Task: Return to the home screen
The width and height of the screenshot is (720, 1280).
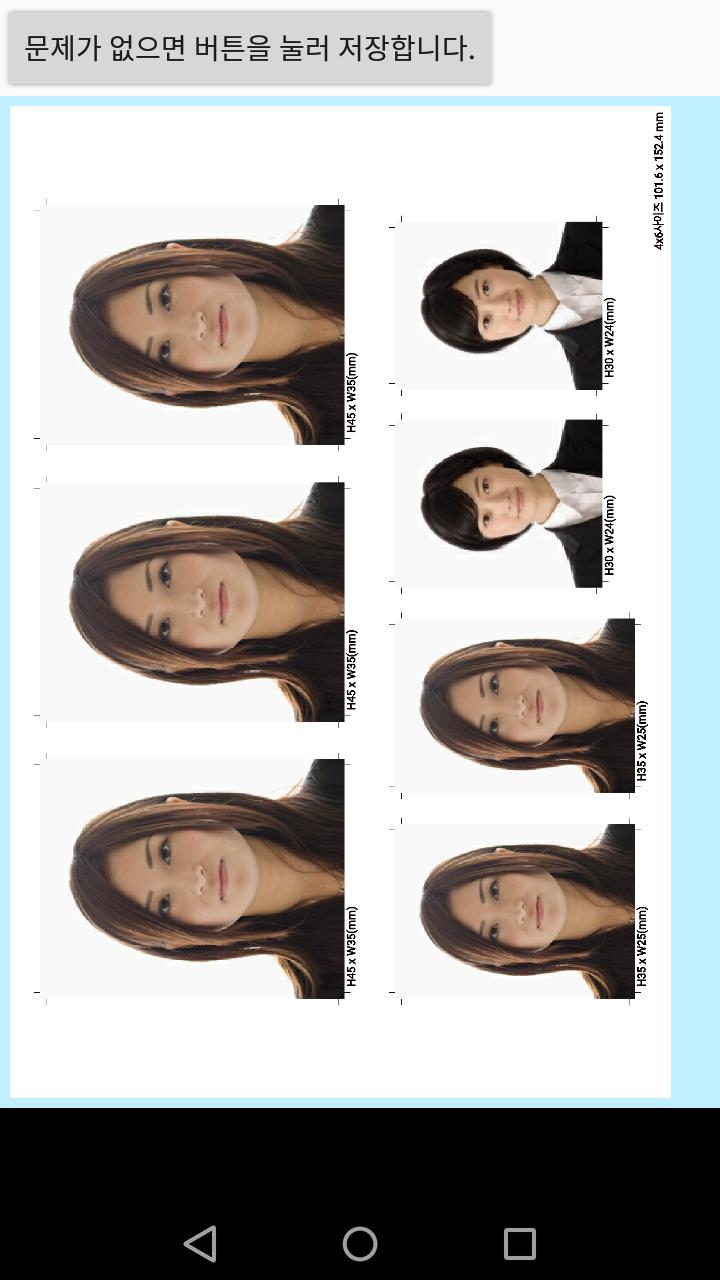Action: [360, 1244]
